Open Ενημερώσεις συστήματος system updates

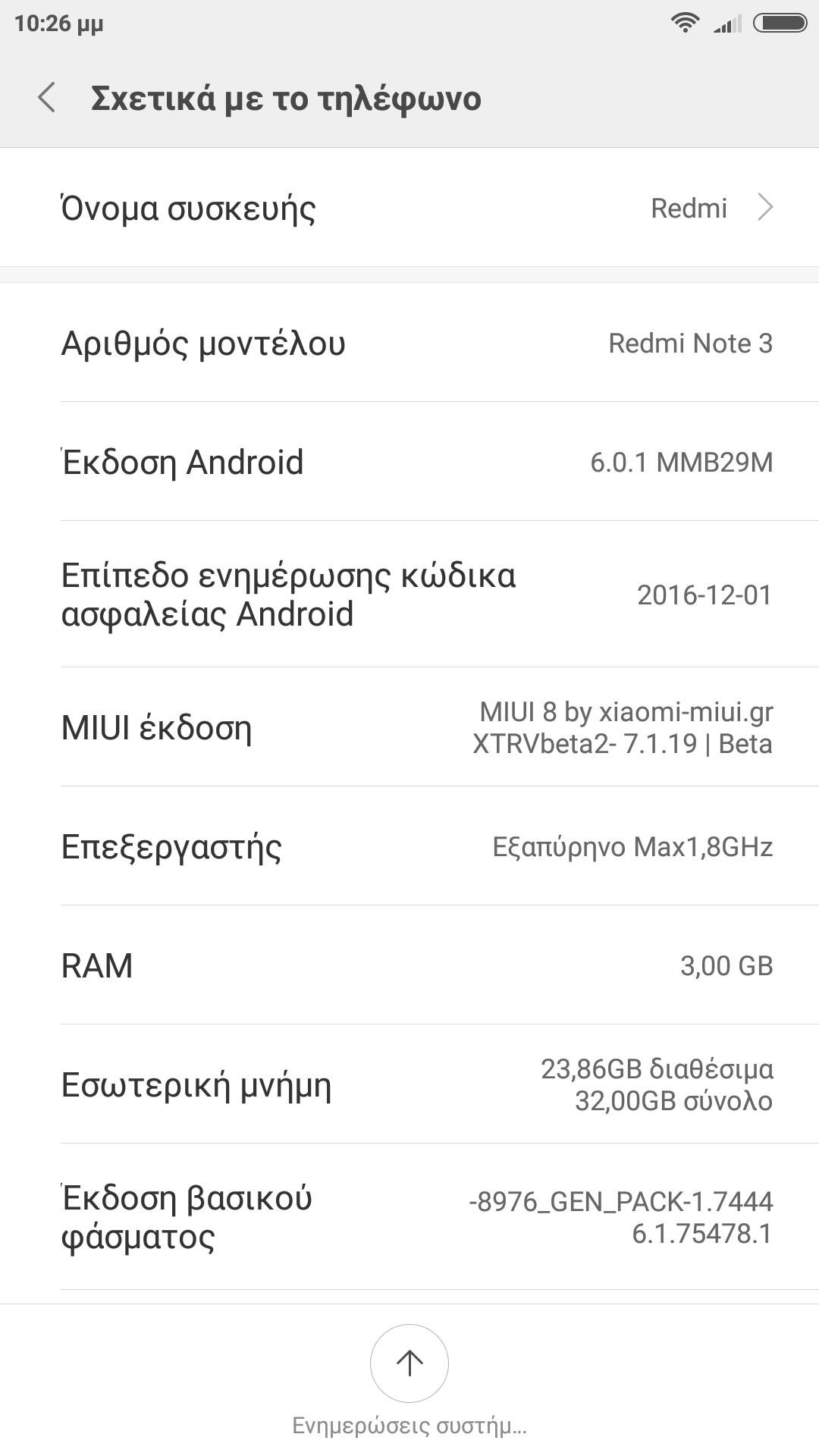tap(409, 1363)
